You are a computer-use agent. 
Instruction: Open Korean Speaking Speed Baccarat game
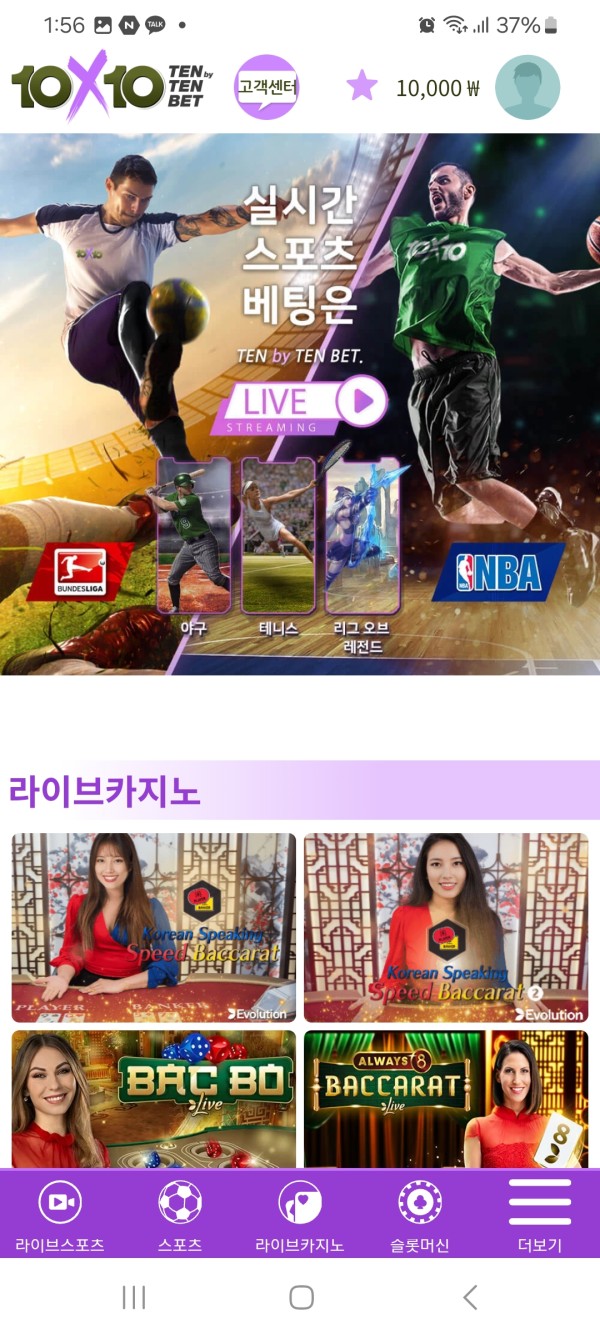click(x=154, y=927)
